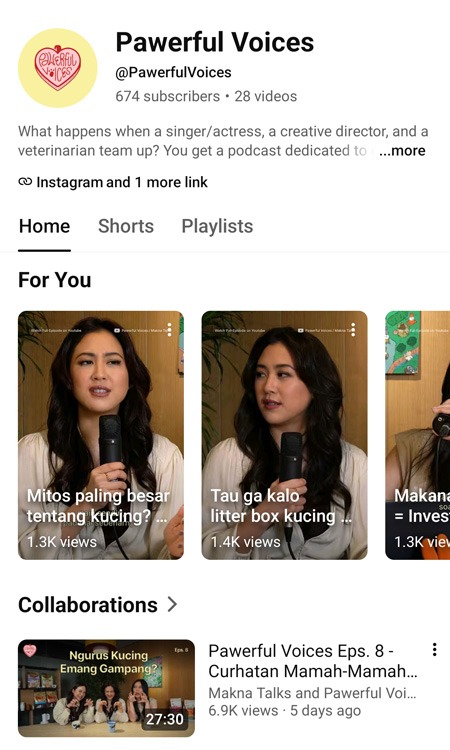Play the short 'Mitos paling besar tentang kucing?'
This screenshot has width=450, height=750.
click(101, 435)
